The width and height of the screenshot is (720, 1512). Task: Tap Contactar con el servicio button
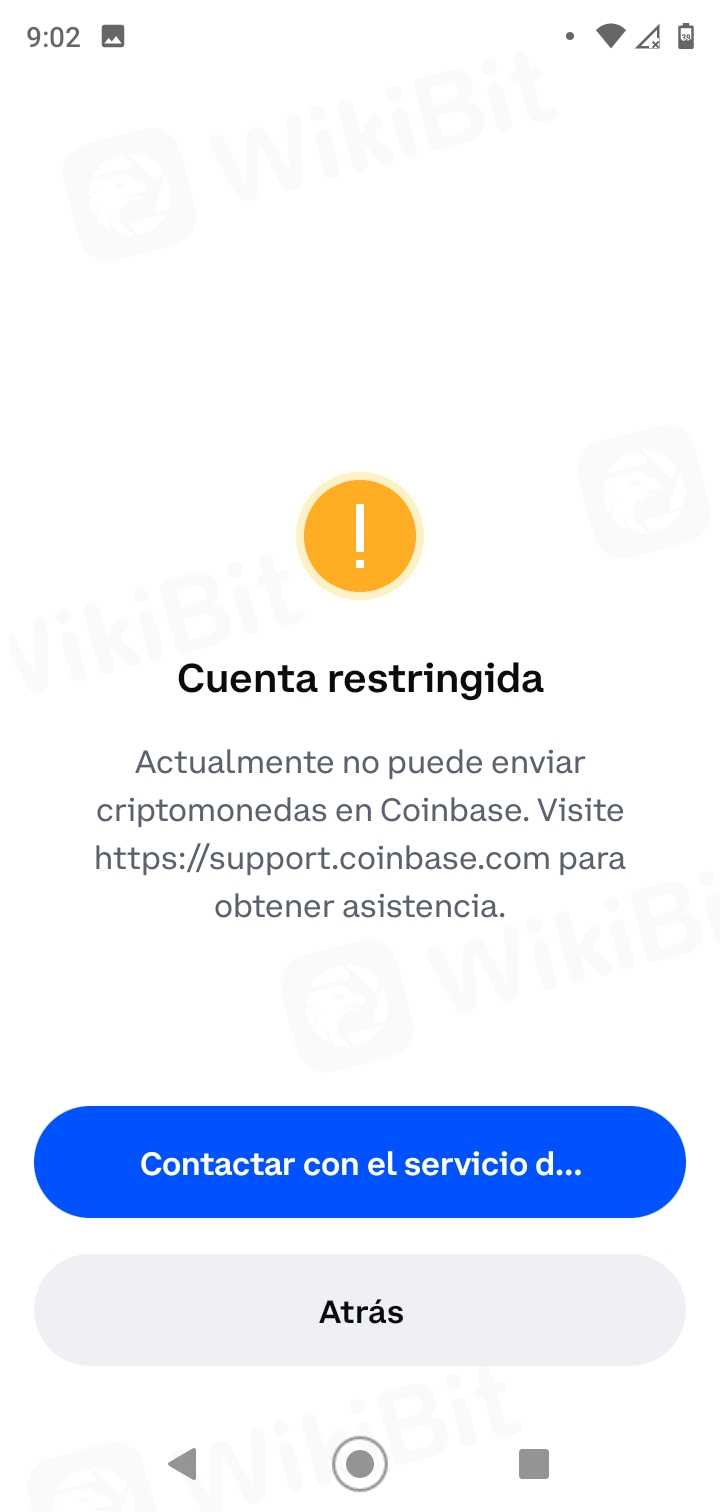pos(360,1162)
